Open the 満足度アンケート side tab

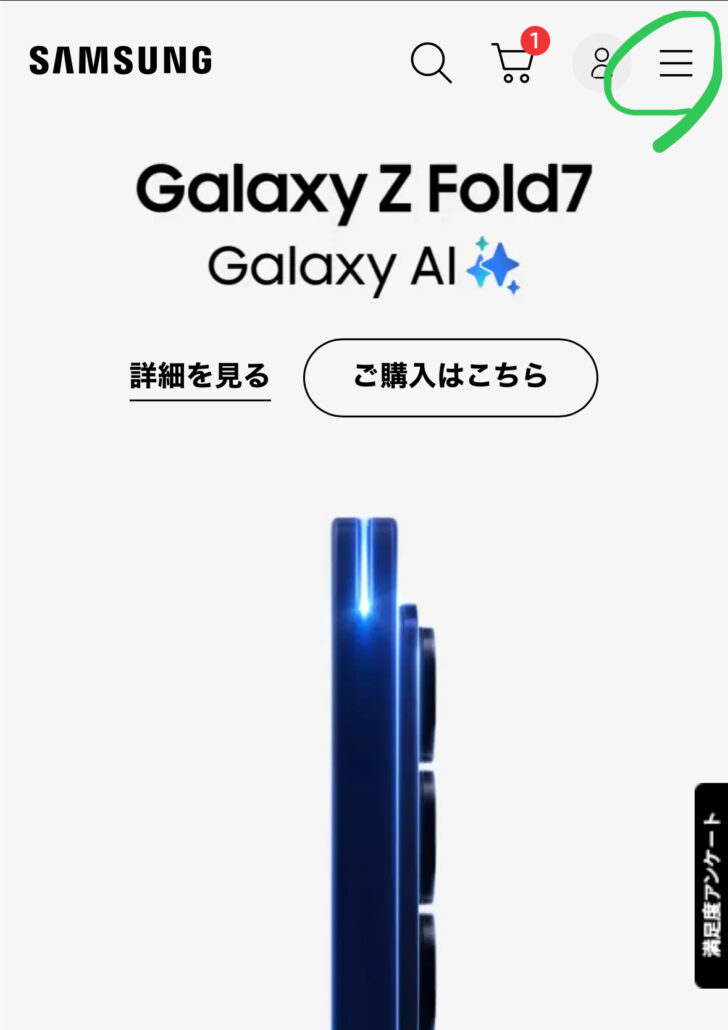[x=711, y=884]
